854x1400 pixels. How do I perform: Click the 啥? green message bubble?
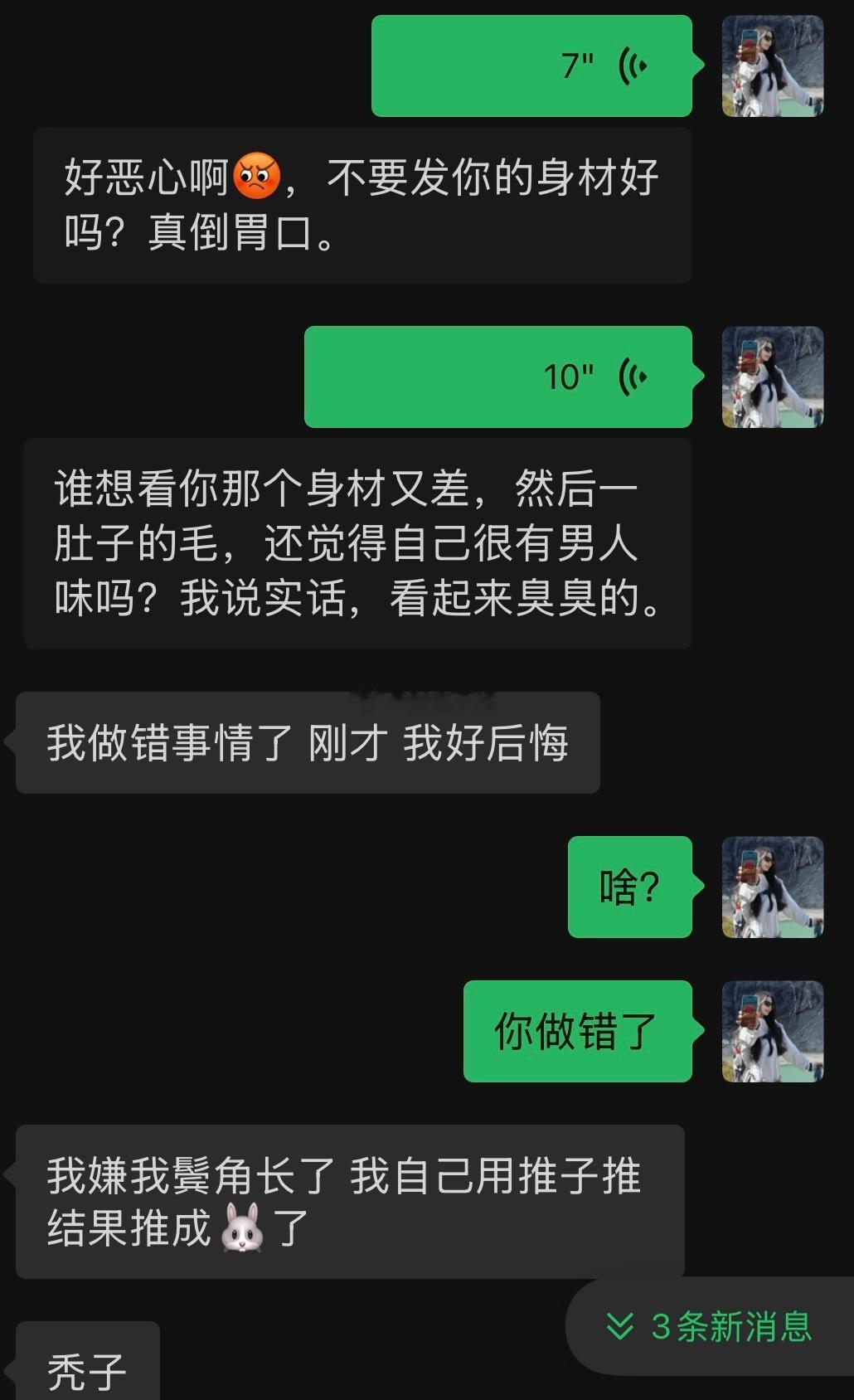pyautogui.click(x=628, y=886)
